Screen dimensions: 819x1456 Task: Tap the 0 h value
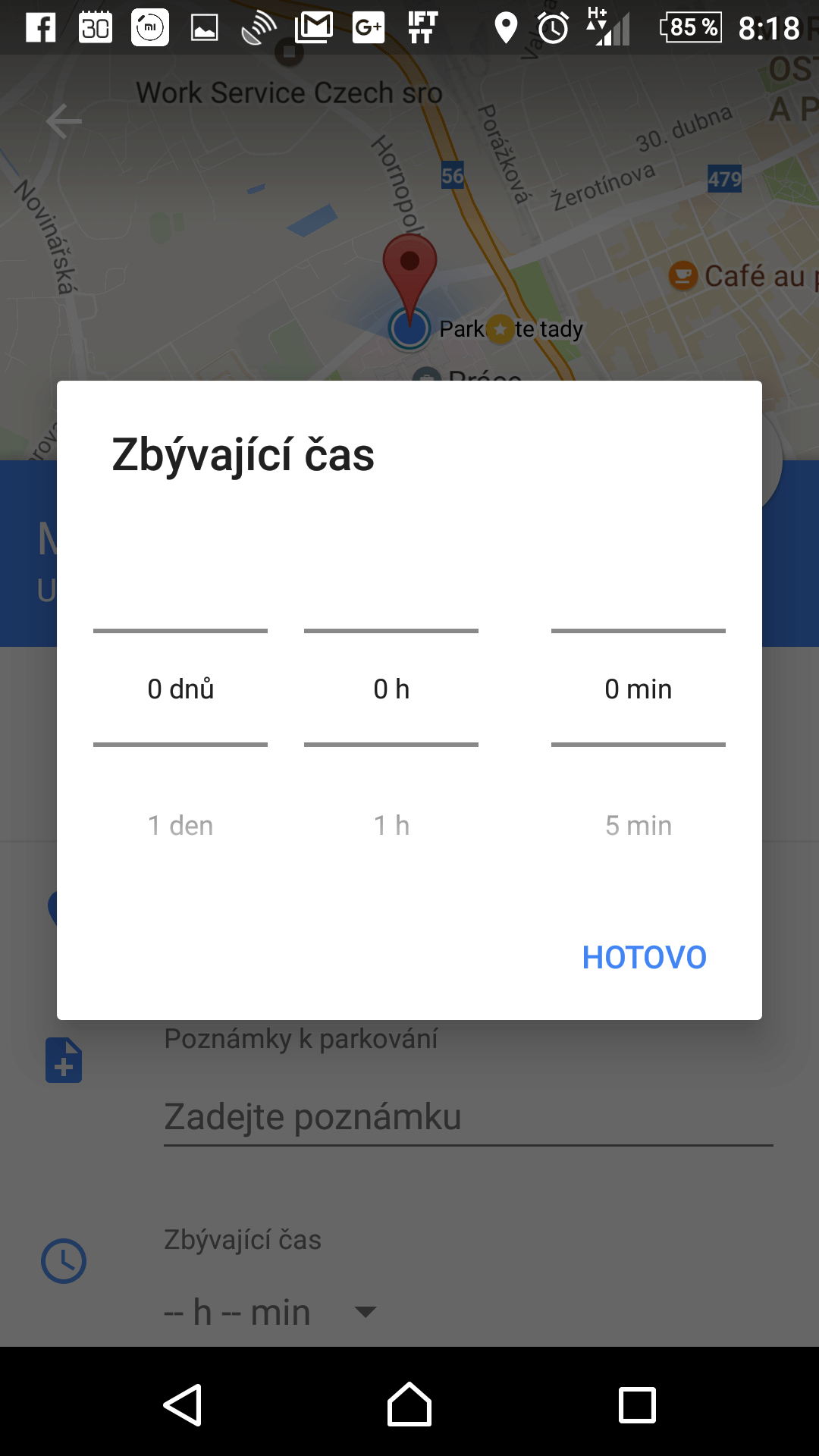click(x=391, y=689)
